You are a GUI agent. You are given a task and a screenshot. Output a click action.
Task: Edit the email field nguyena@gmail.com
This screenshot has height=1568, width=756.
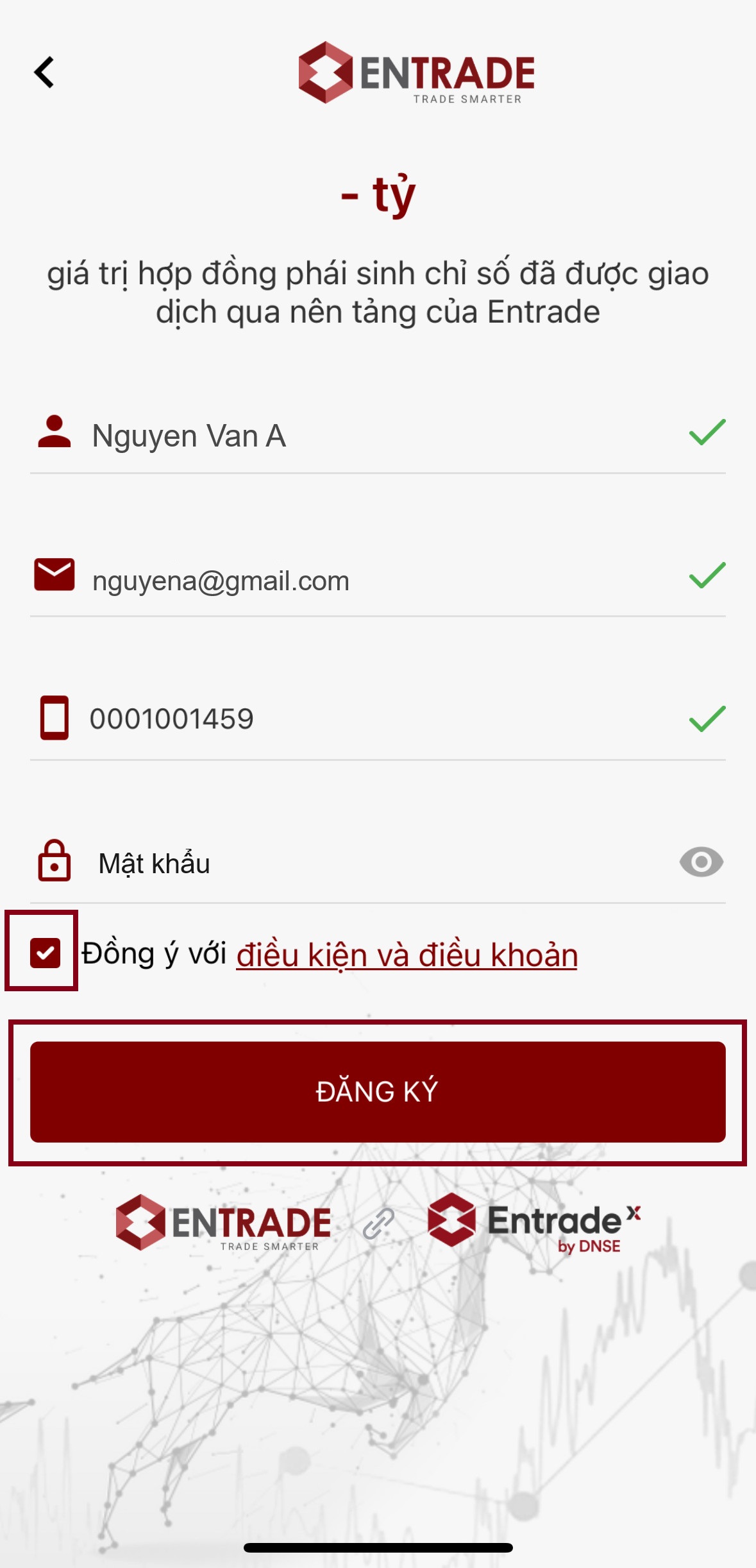pos(378,580)
